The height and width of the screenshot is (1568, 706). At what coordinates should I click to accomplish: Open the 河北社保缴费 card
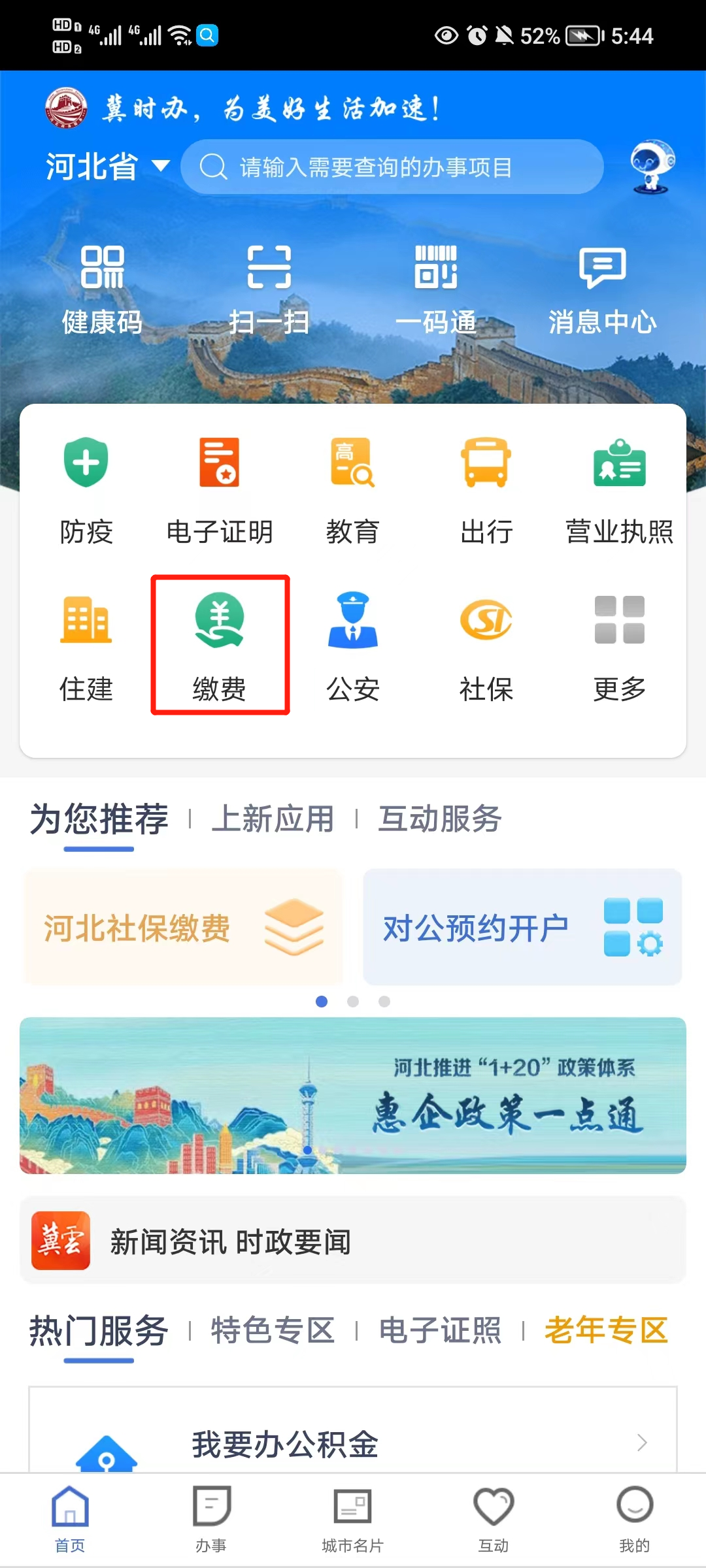tap(184, 927)
